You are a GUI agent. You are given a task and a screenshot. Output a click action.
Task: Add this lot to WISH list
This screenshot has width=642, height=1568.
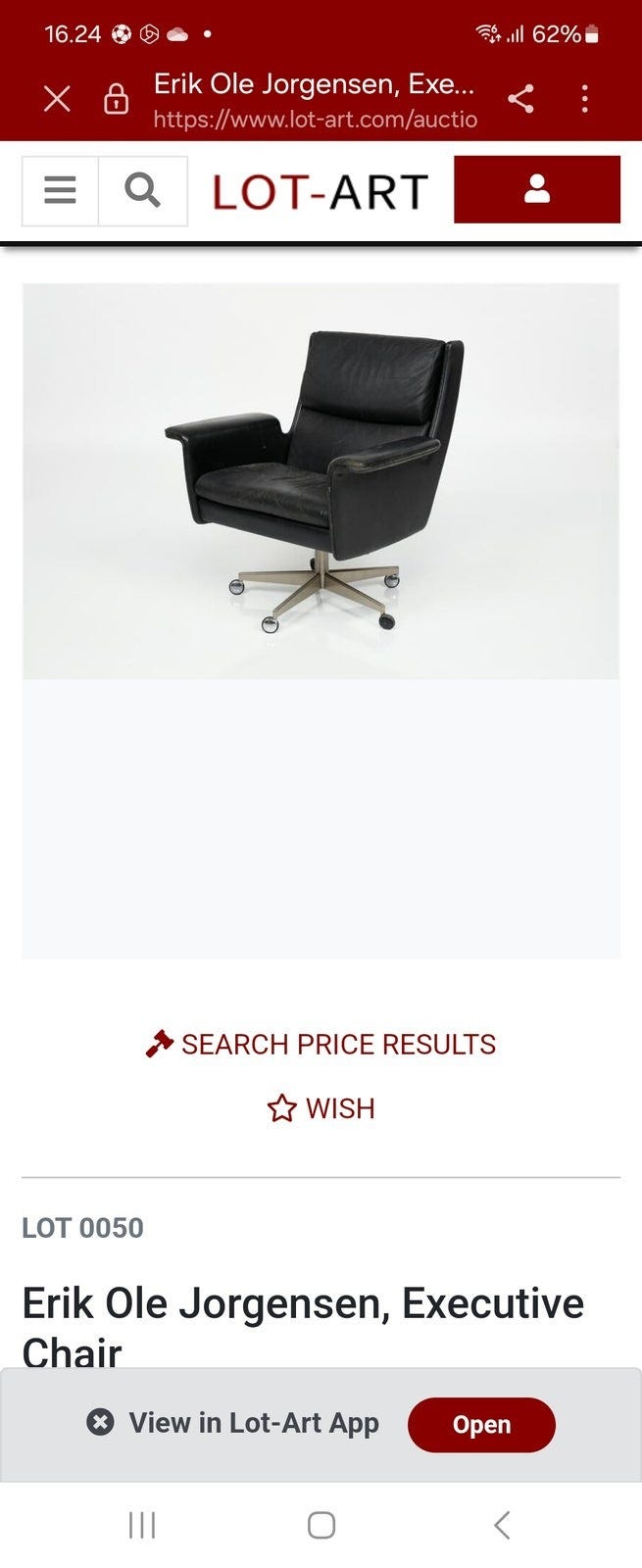[321, 1108]
